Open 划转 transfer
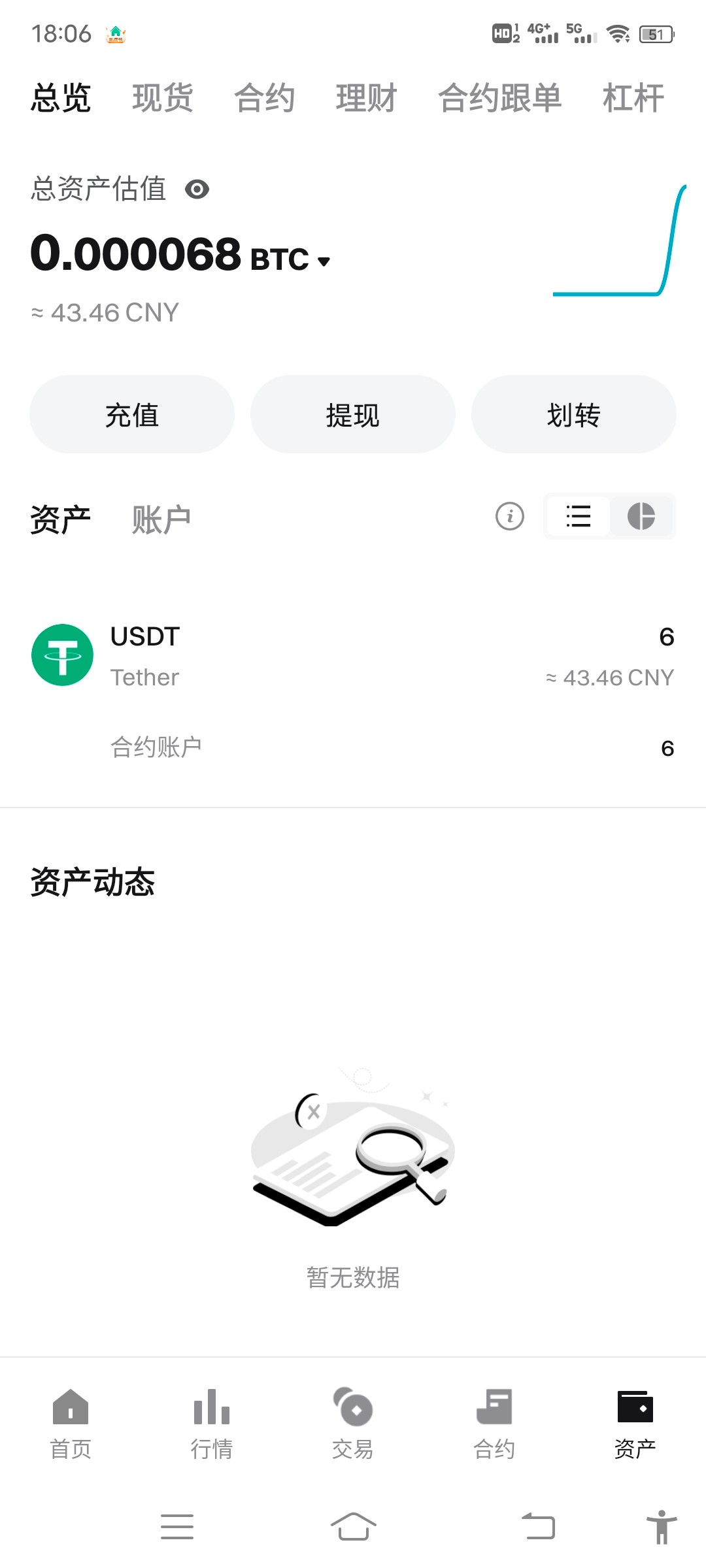The height and width of the screenshot is (1568, 706). [573, 414]
